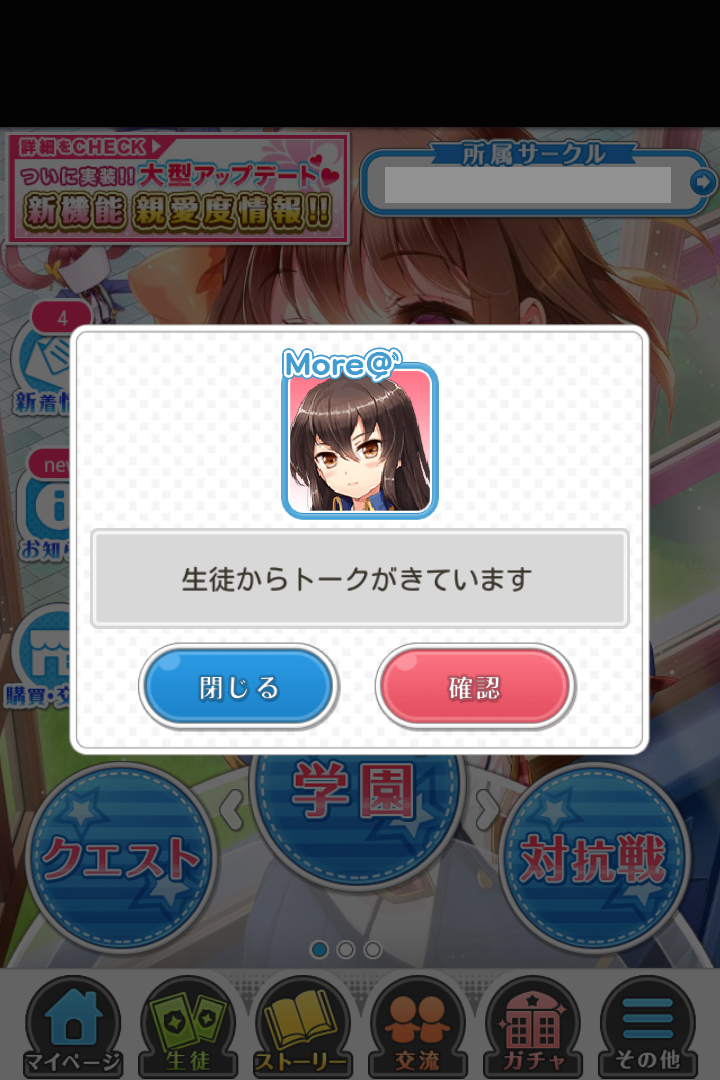720x1080 pixels.
Task: Tap the 所属サークル arrow icon
Action: [x=703, y=182]
